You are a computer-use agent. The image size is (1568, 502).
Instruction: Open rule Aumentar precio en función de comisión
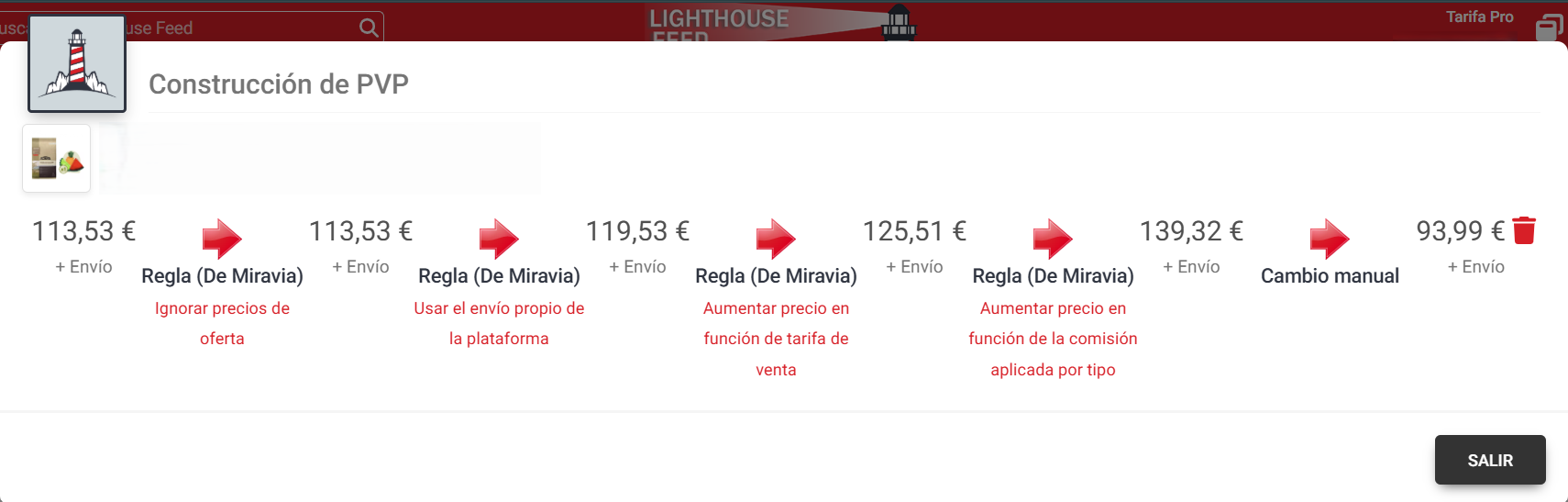tap(1053, 339)
